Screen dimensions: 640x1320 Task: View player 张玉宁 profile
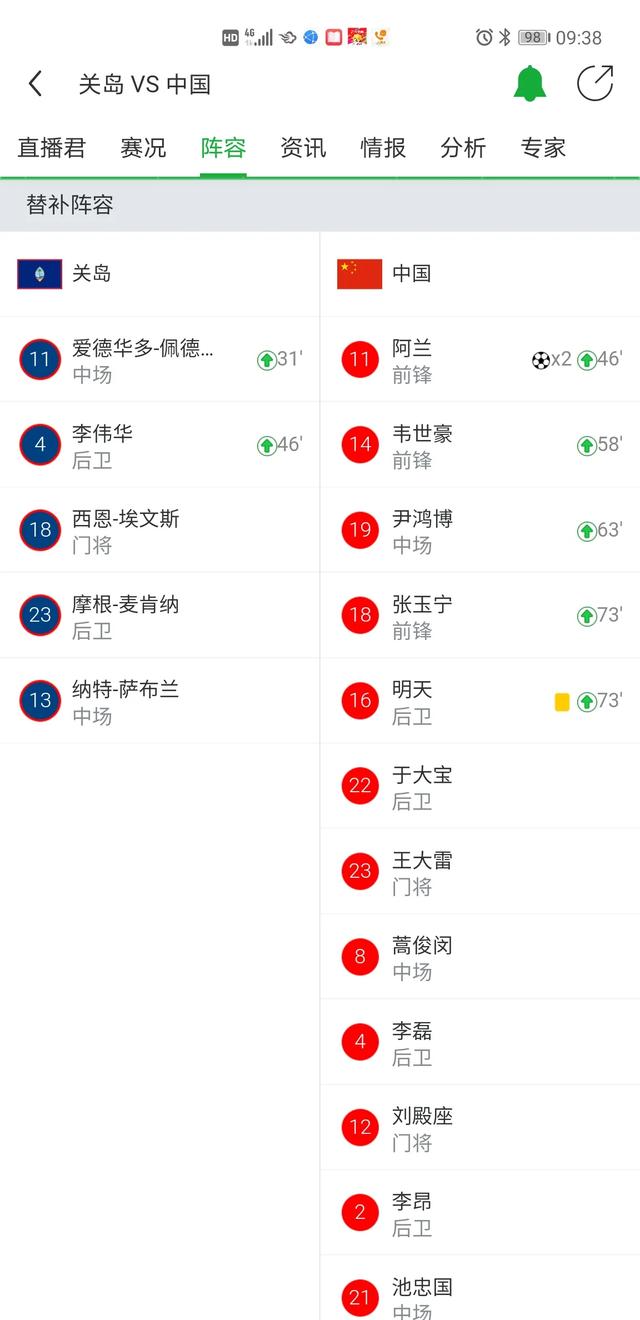(x=480, y=615)
